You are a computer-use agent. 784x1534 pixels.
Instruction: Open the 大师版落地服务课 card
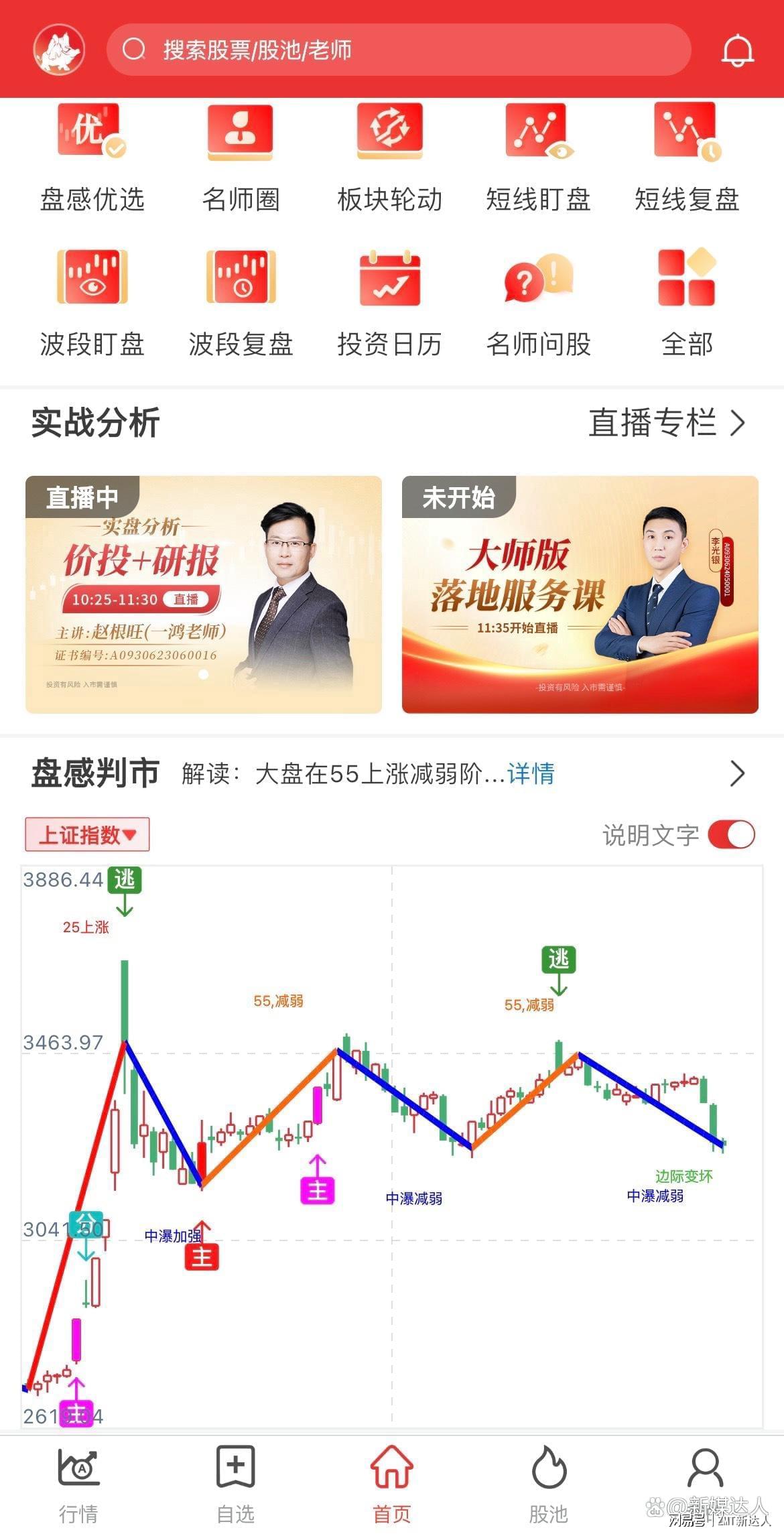coord(580,594)
